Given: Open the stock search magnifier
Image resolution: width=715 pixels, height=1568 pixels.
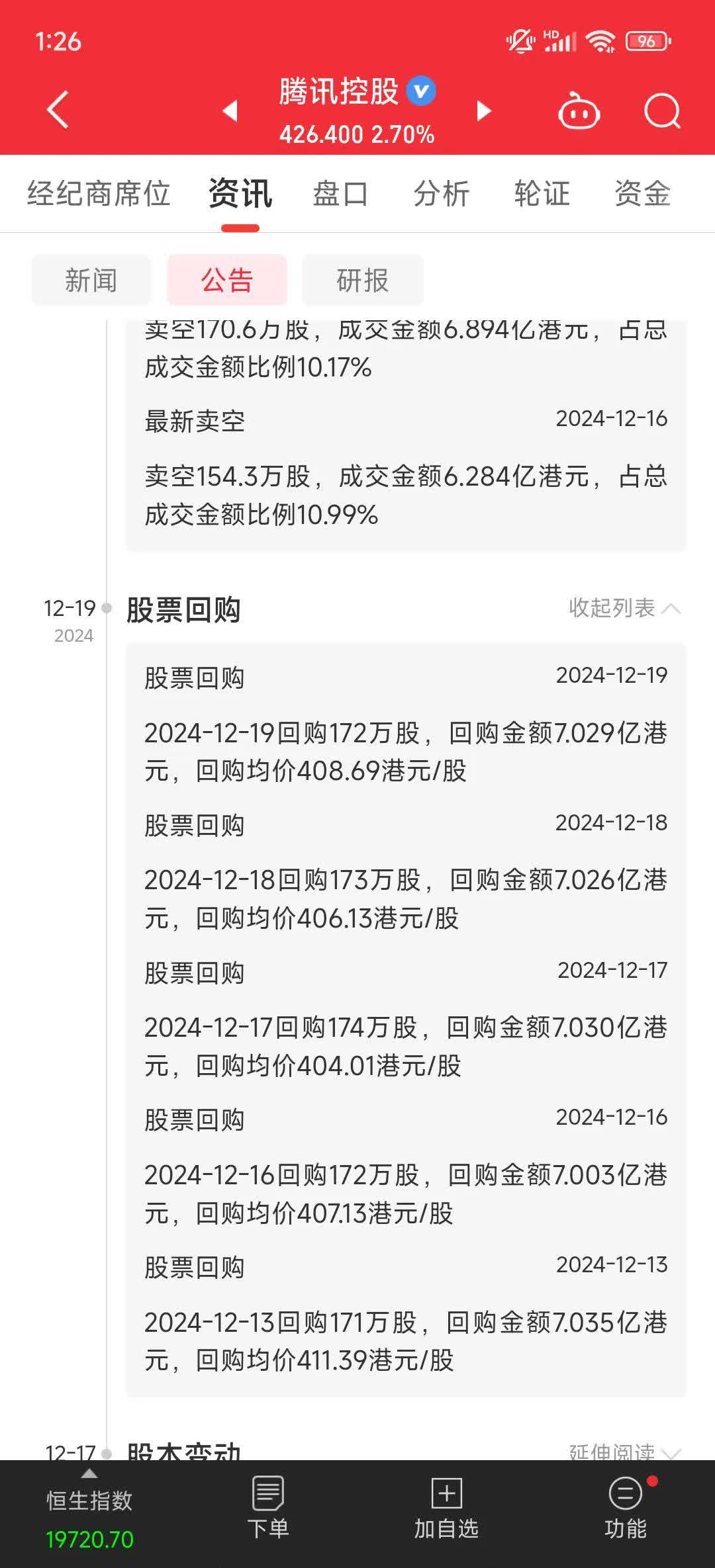Looking at the screenshot, I should 662,111.
